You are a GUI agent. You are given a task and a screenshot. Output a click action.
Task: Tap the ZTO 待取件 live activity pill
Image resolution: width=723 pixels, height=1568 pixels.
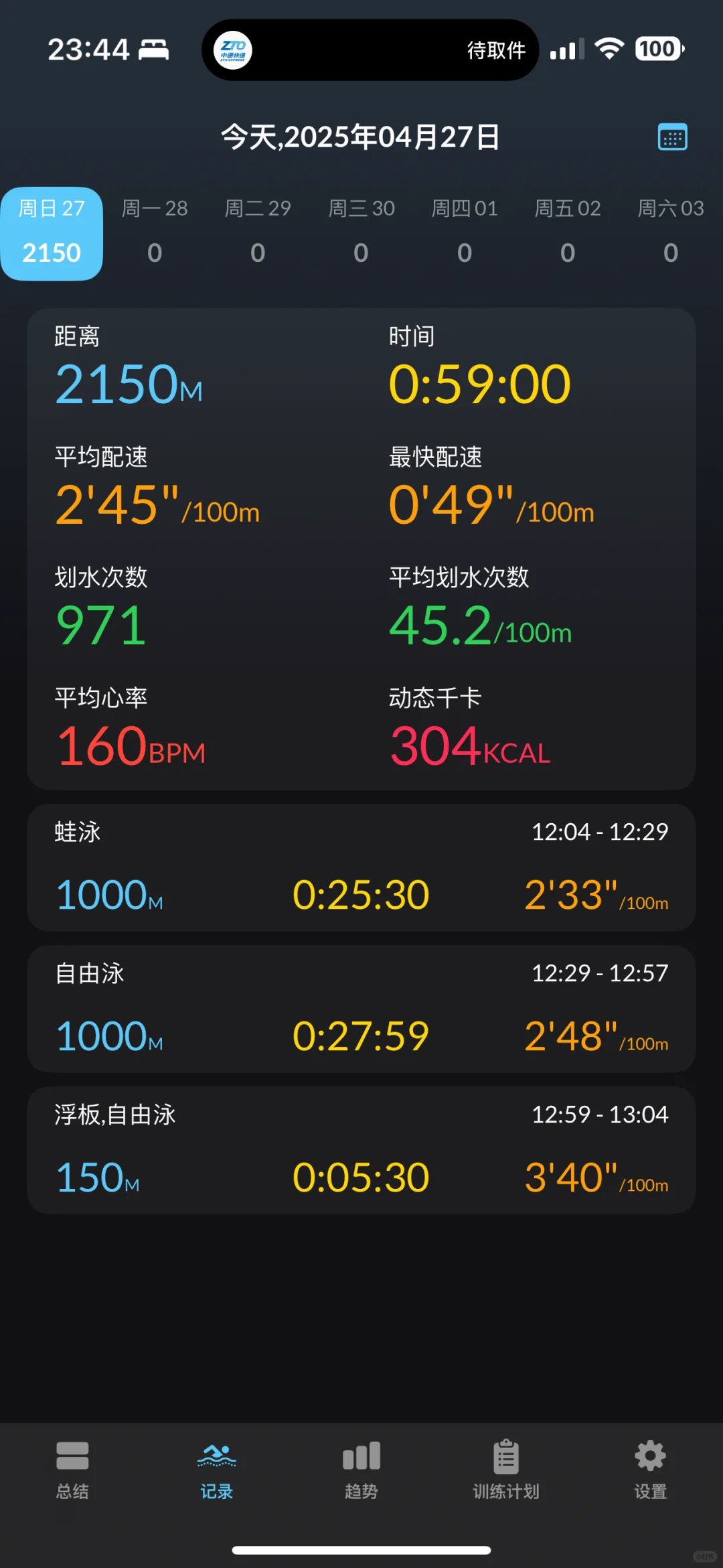[370, 50]
